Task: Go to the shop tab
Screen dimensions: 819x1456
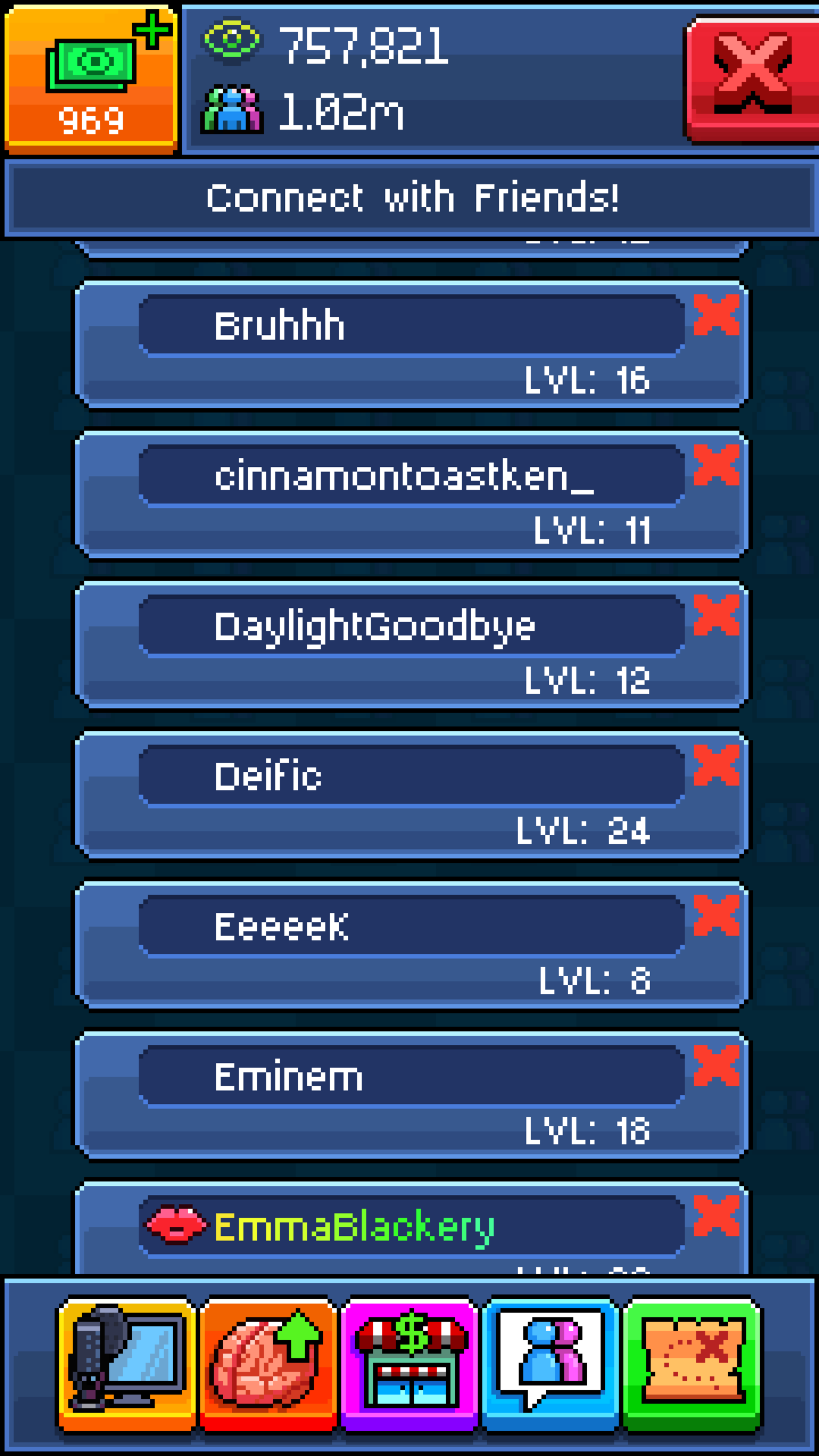Action: coord(409,1363)
